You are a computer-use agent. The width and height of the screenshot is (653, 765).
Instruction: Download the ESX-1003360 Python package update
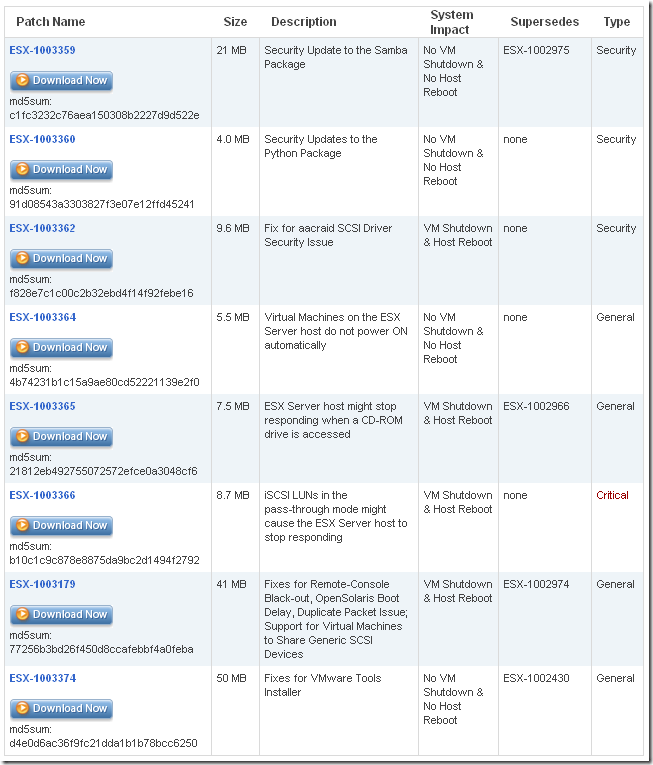[x=61, y=170]
